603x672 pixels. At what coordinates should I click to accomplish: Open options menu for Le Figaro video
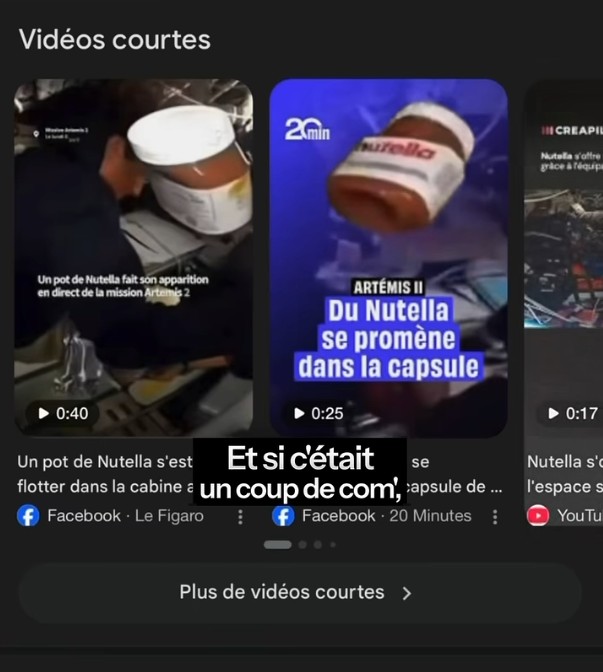240,517
